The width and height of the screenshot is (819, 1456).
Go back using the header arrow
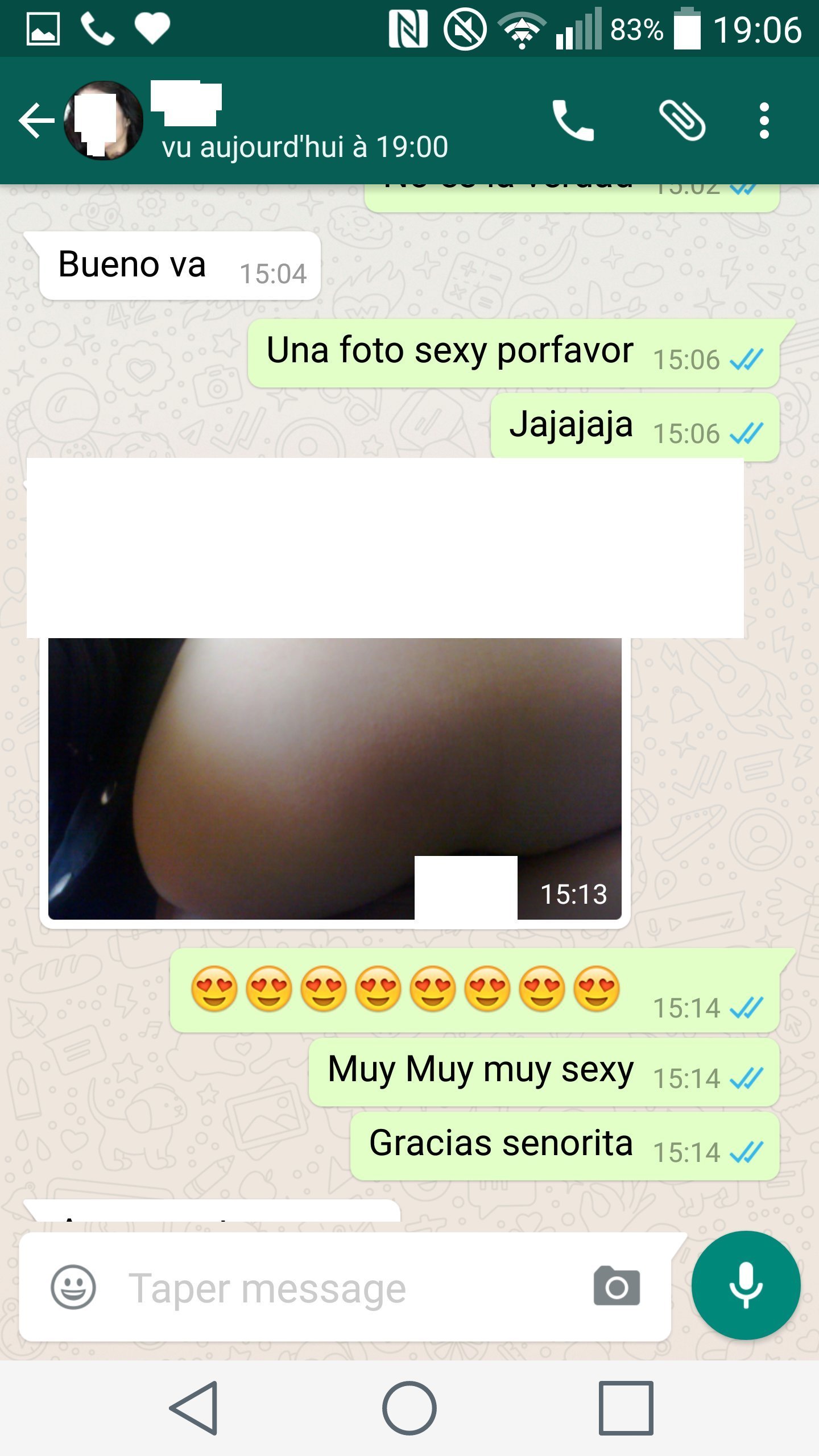pyautogui.click(x=36, y=121)
